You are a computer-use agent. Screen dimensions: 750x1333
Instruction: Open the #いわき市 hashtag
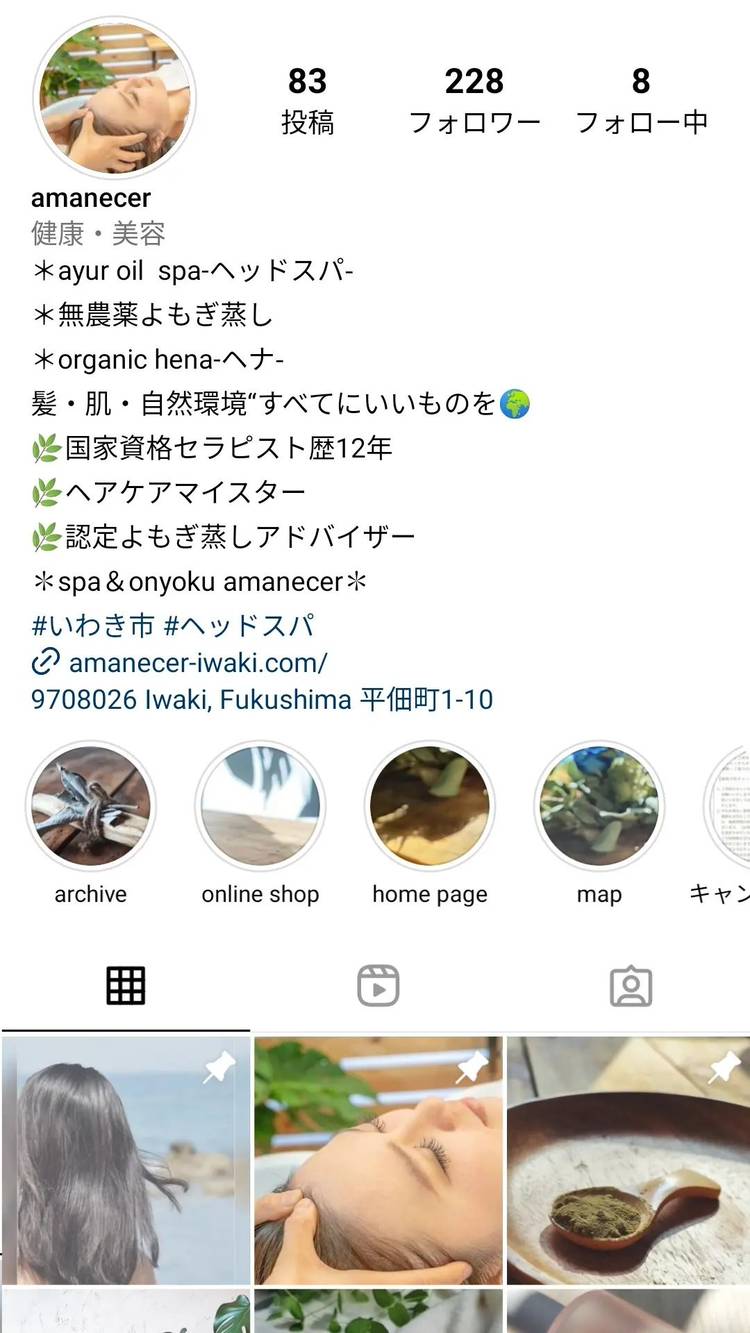point(93,626)
